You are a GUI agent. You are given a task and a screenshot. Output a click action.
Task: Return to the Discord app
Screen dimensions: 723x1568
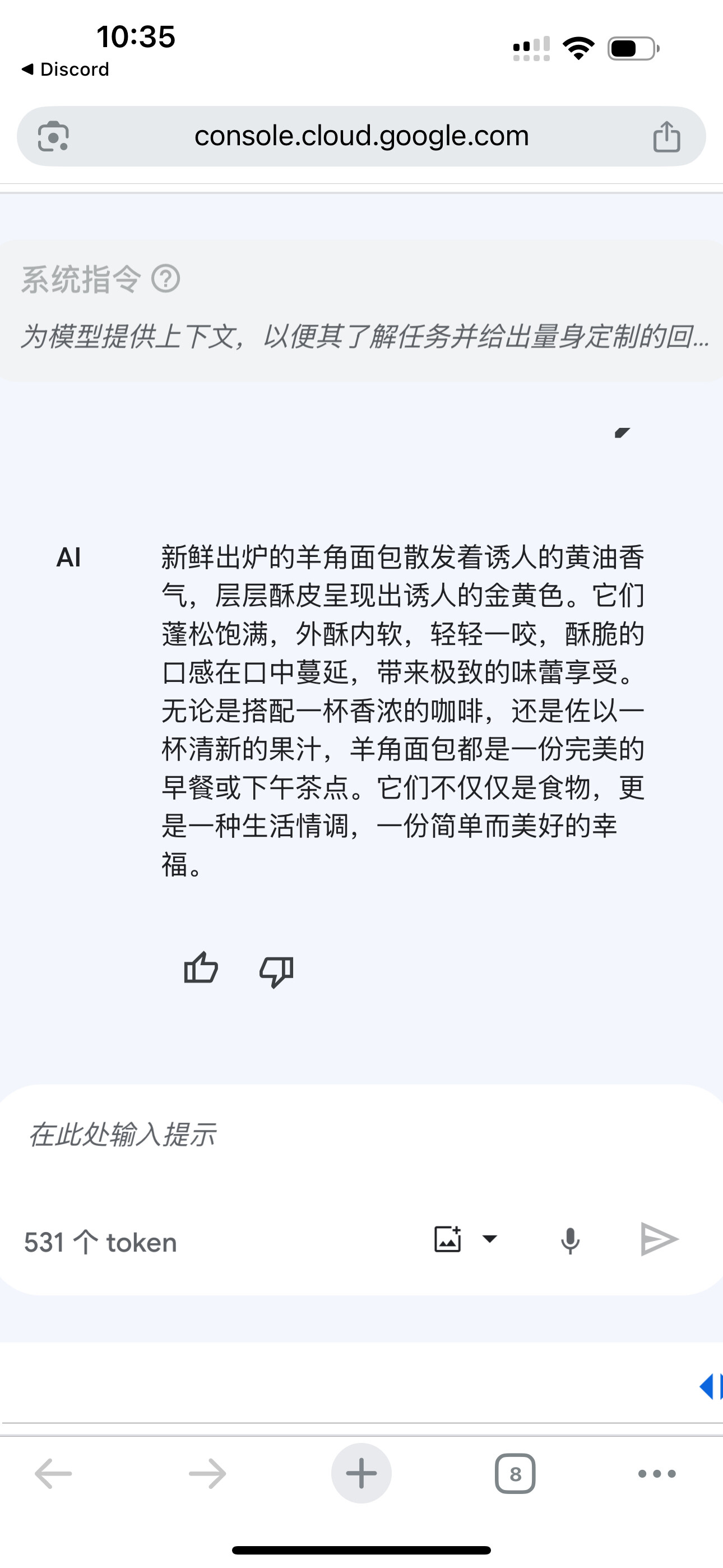(66, 70)
